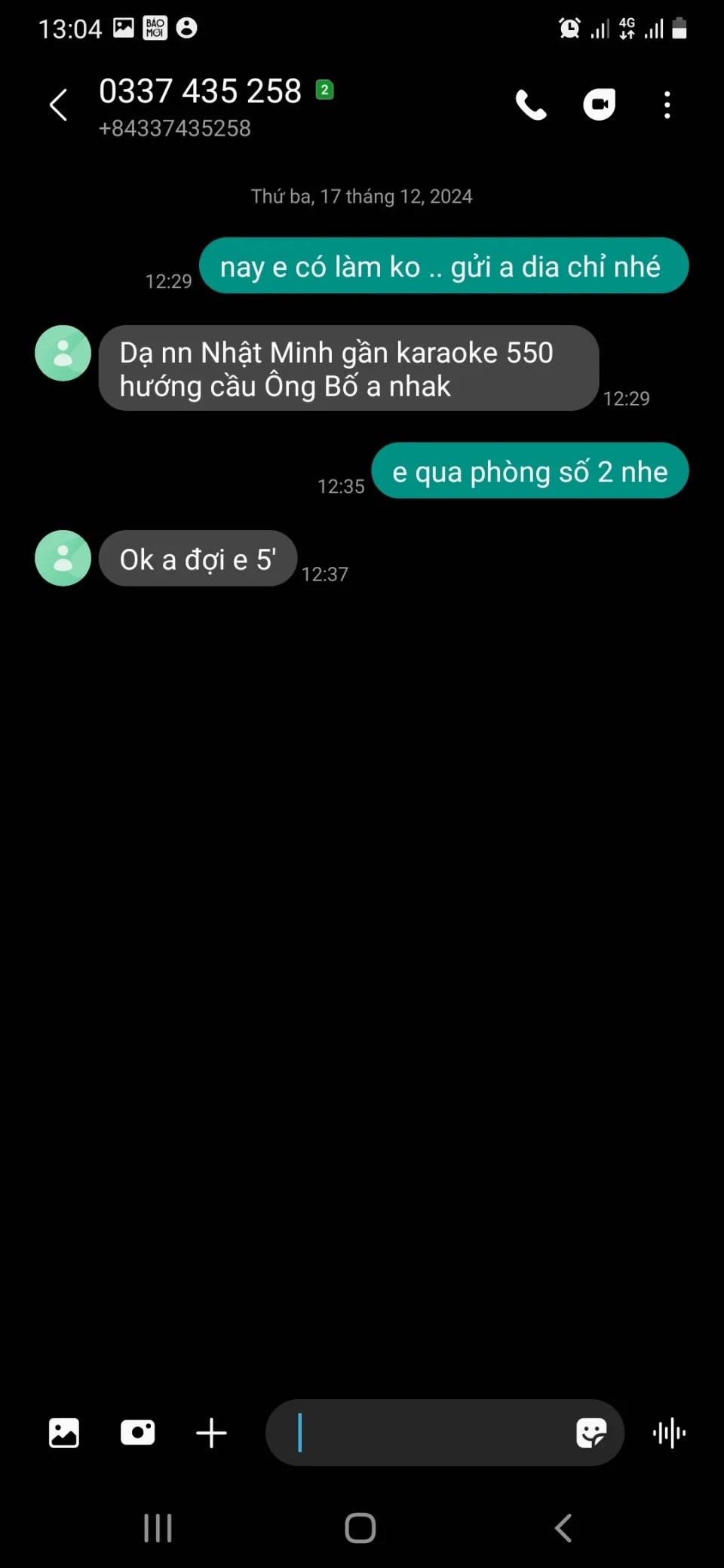
Task: Open the sticker and emoji picker
Action: (x=591, y=1432)
